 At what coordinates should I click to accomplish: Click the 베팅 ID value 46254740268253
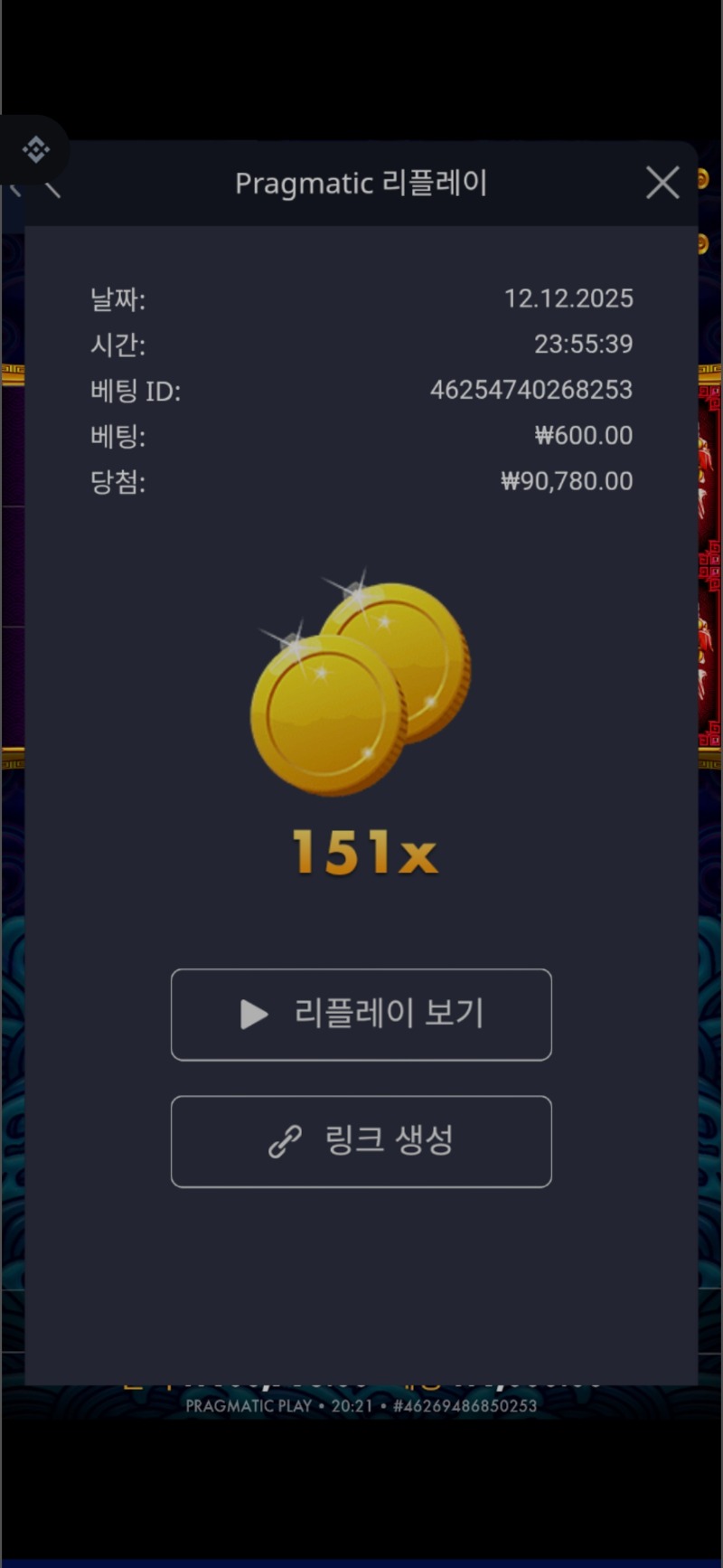pos(532,391)
